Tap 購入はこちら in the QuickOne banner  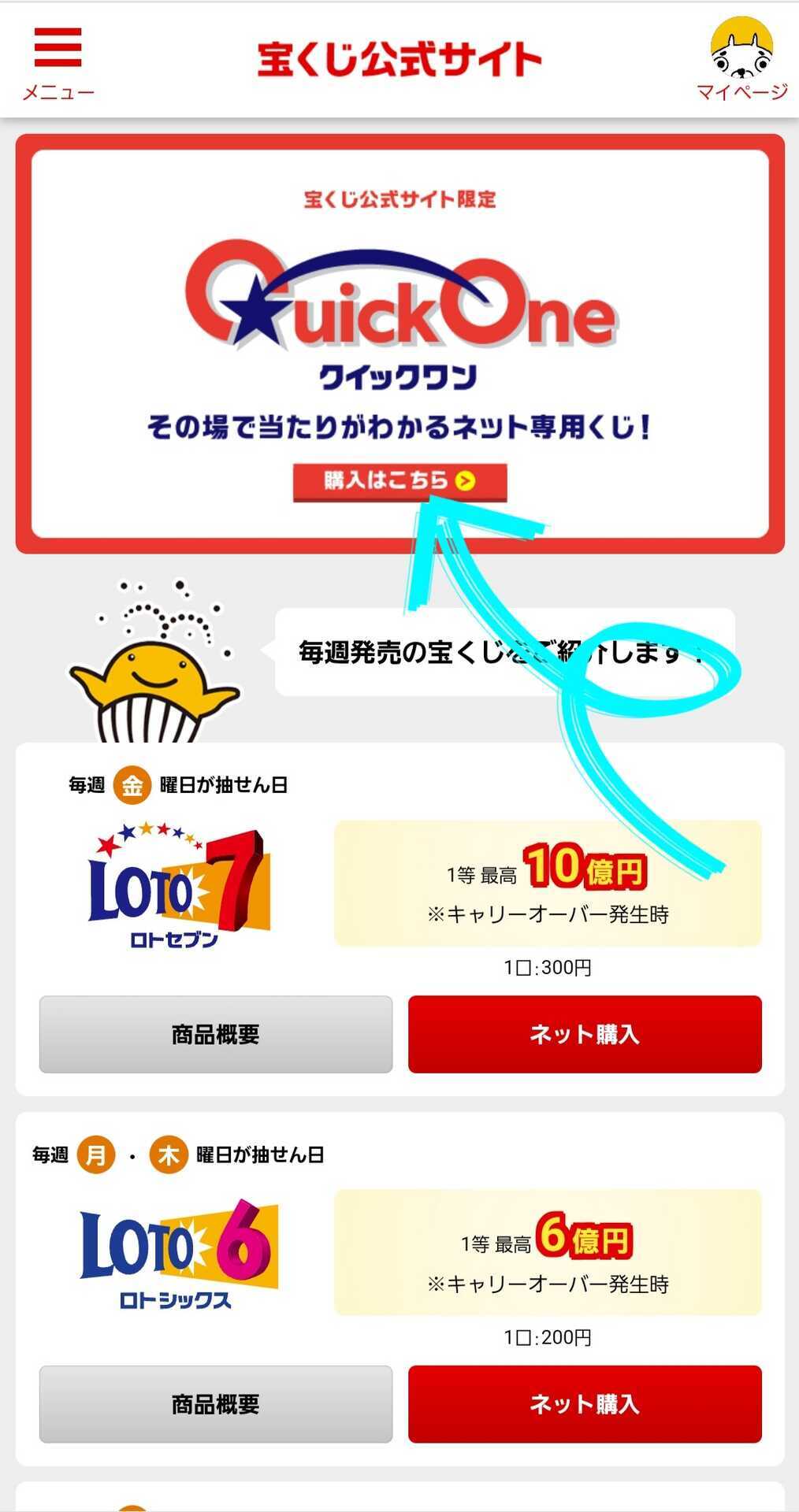399,481
